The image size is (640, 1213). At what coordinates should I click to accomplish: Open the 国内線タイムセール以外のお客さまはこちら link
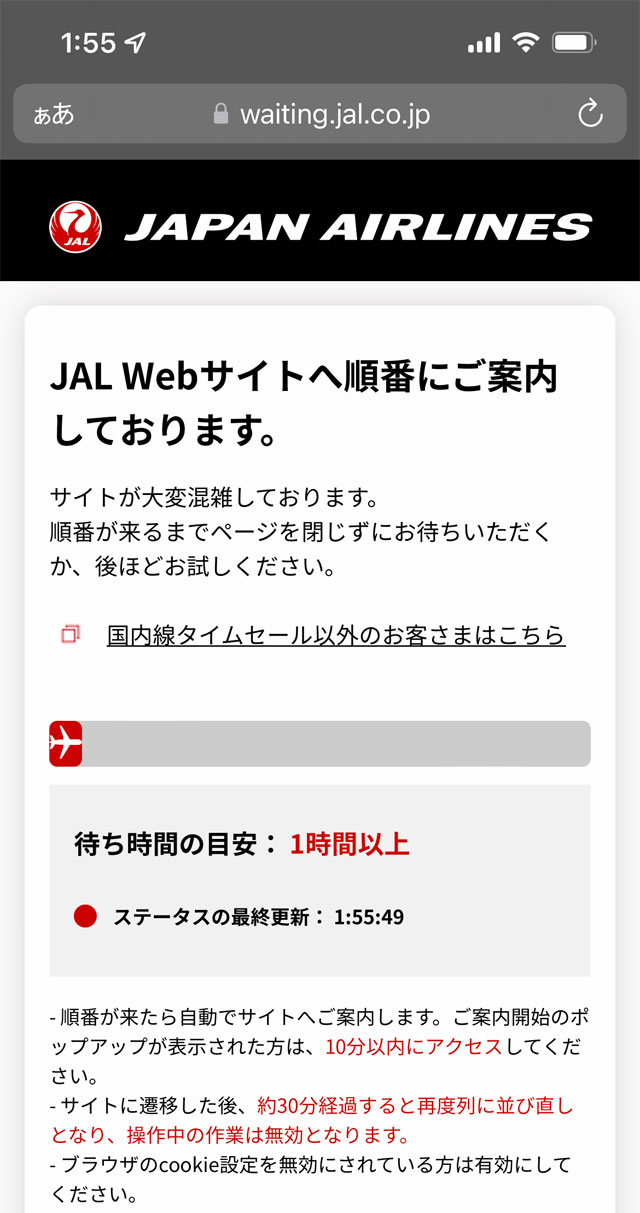click(x=336, y=635)
